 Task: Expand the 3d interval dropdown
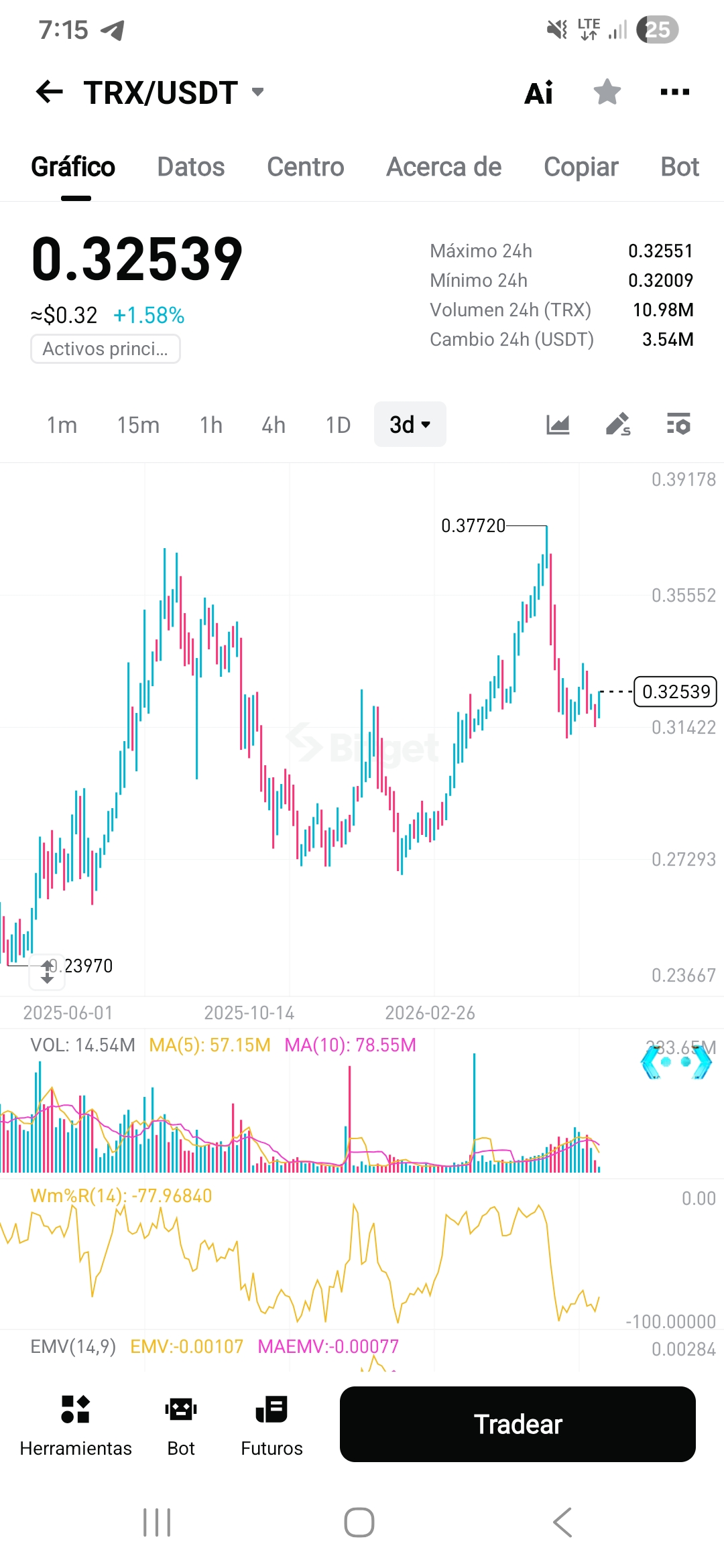[x=410, y=424]
